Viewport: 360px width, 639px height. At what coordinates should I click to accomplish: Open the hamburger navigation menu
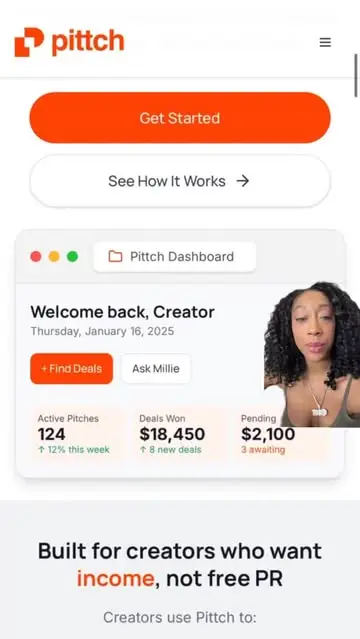325,42
